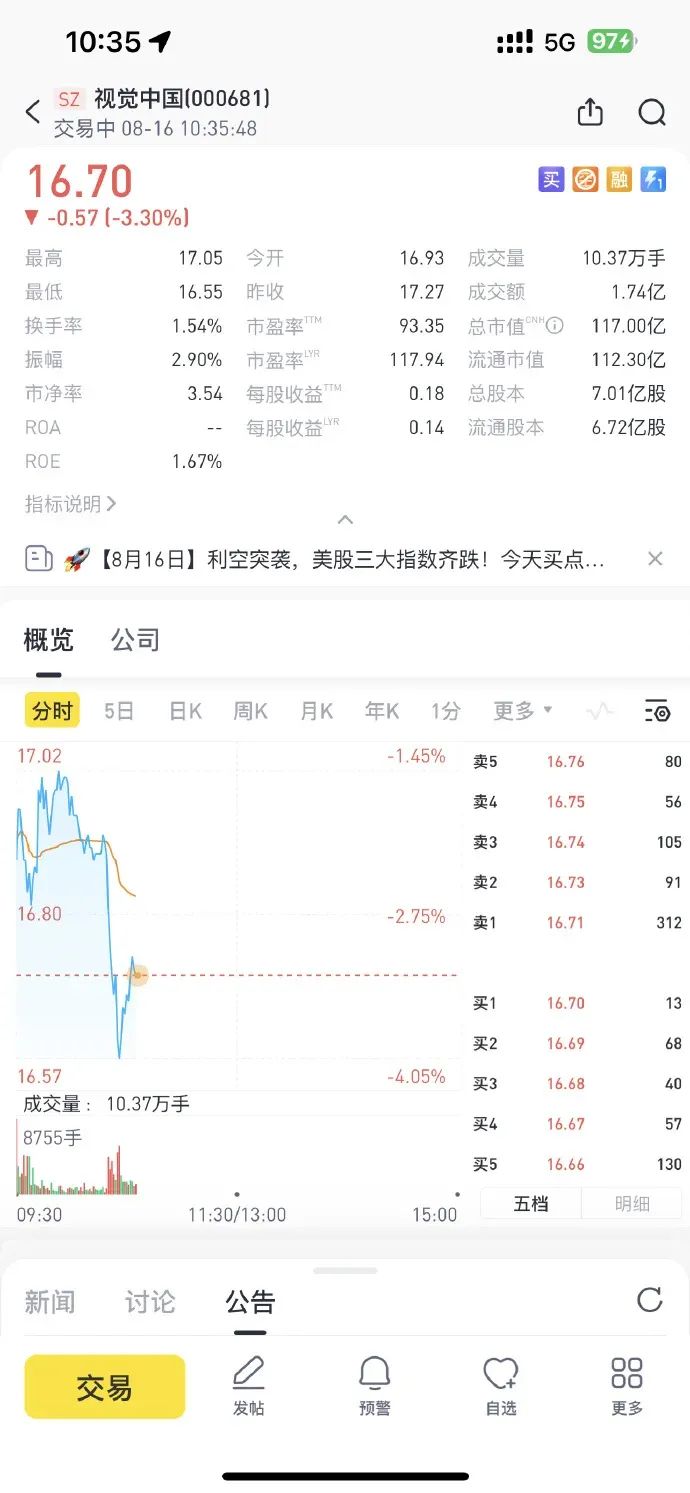
Task: Select the 日K chart
Action: pyautogui.click(x=185, y=711)
